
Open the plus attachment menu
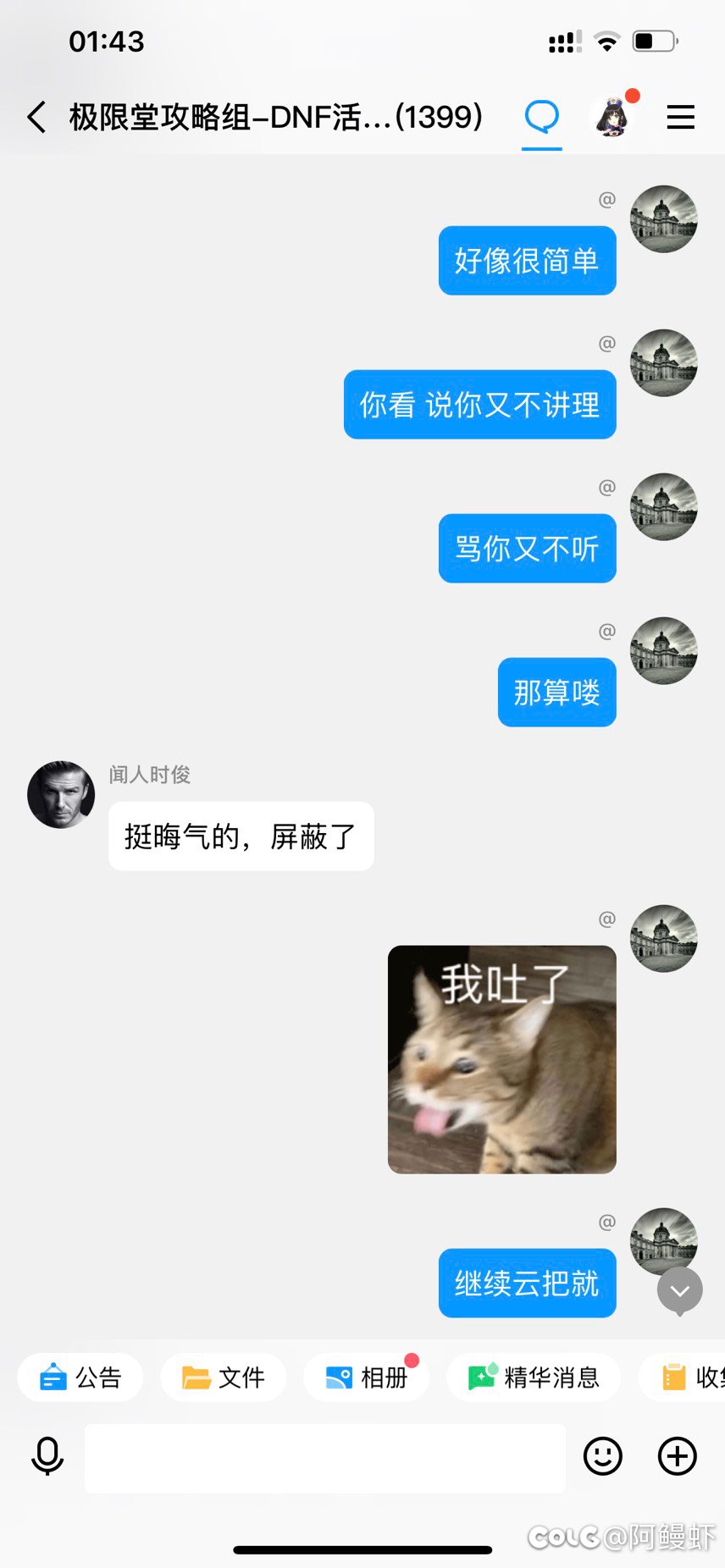click(678, 1456)
